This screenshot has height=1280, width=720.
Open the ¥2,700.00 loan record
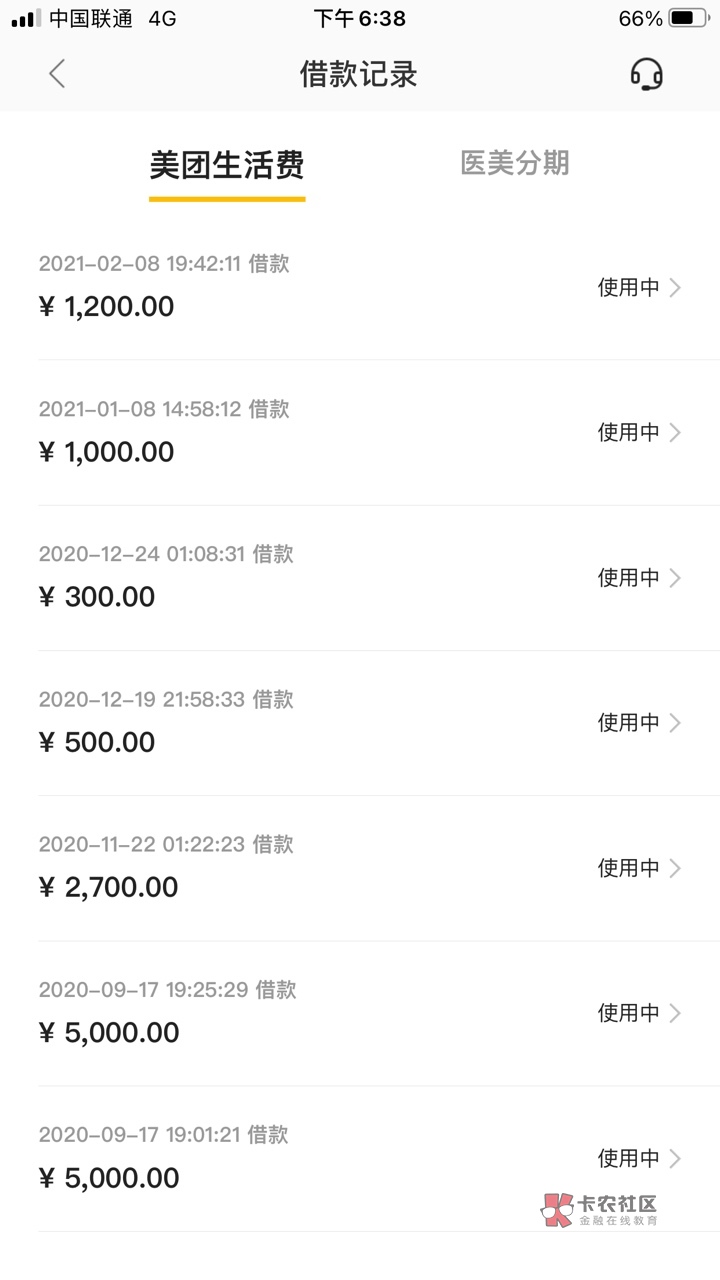click(360, 867)
